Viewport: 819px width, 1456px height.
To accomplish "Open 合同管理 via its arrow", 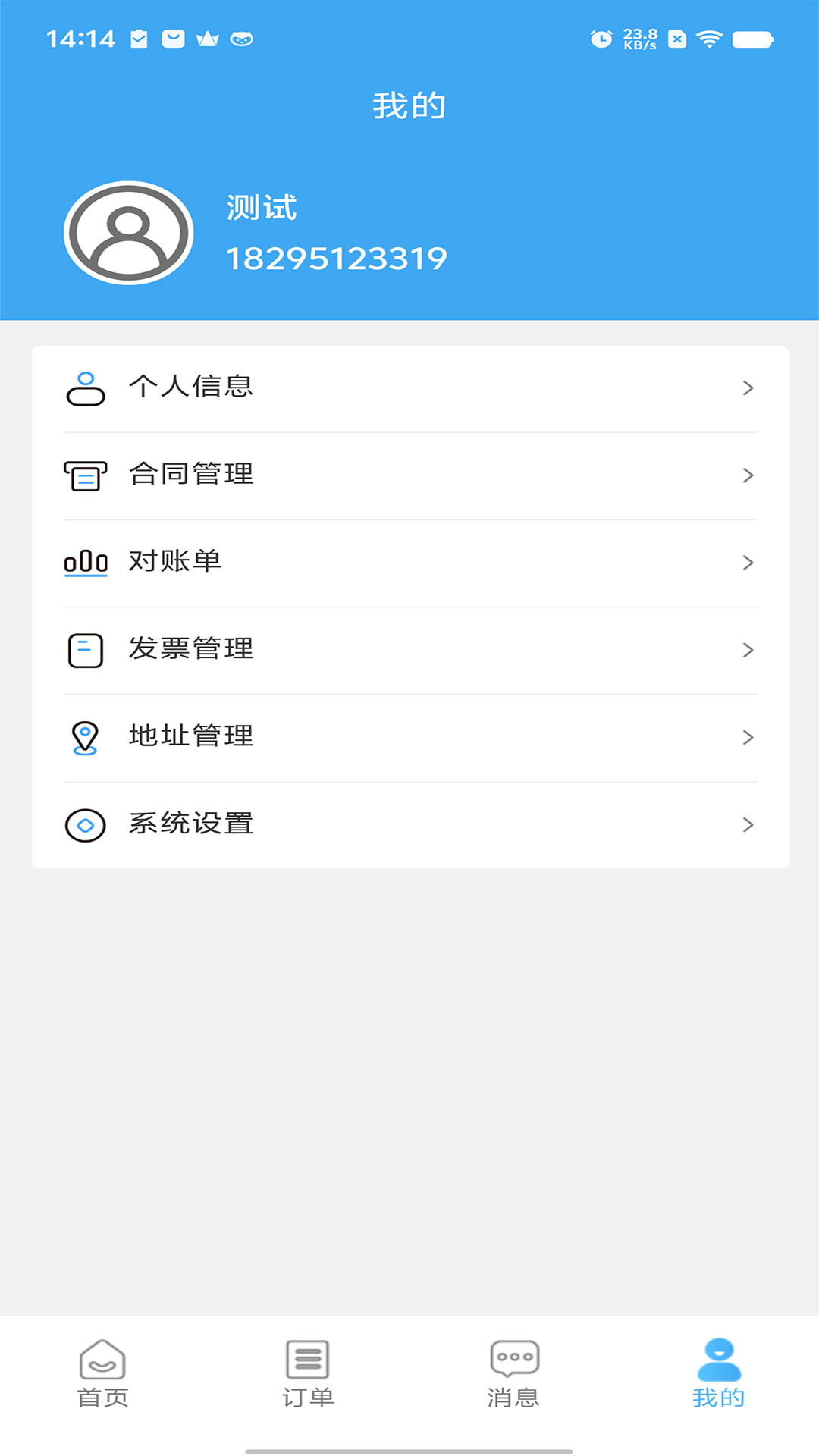I will pos(749,475).
